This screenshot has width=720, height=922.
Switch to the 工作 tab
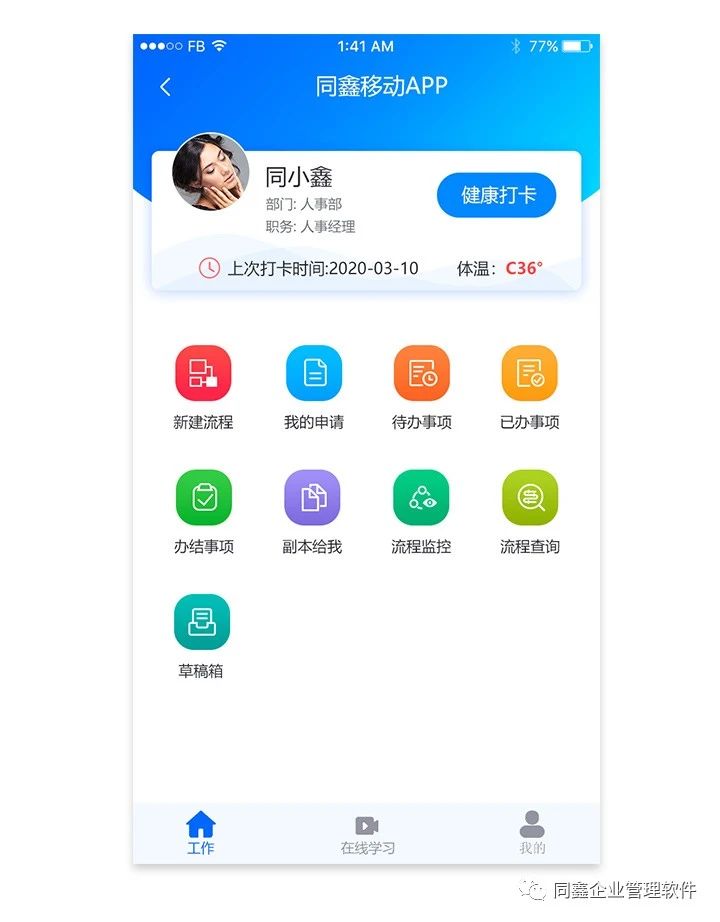[x=201, y=833]
